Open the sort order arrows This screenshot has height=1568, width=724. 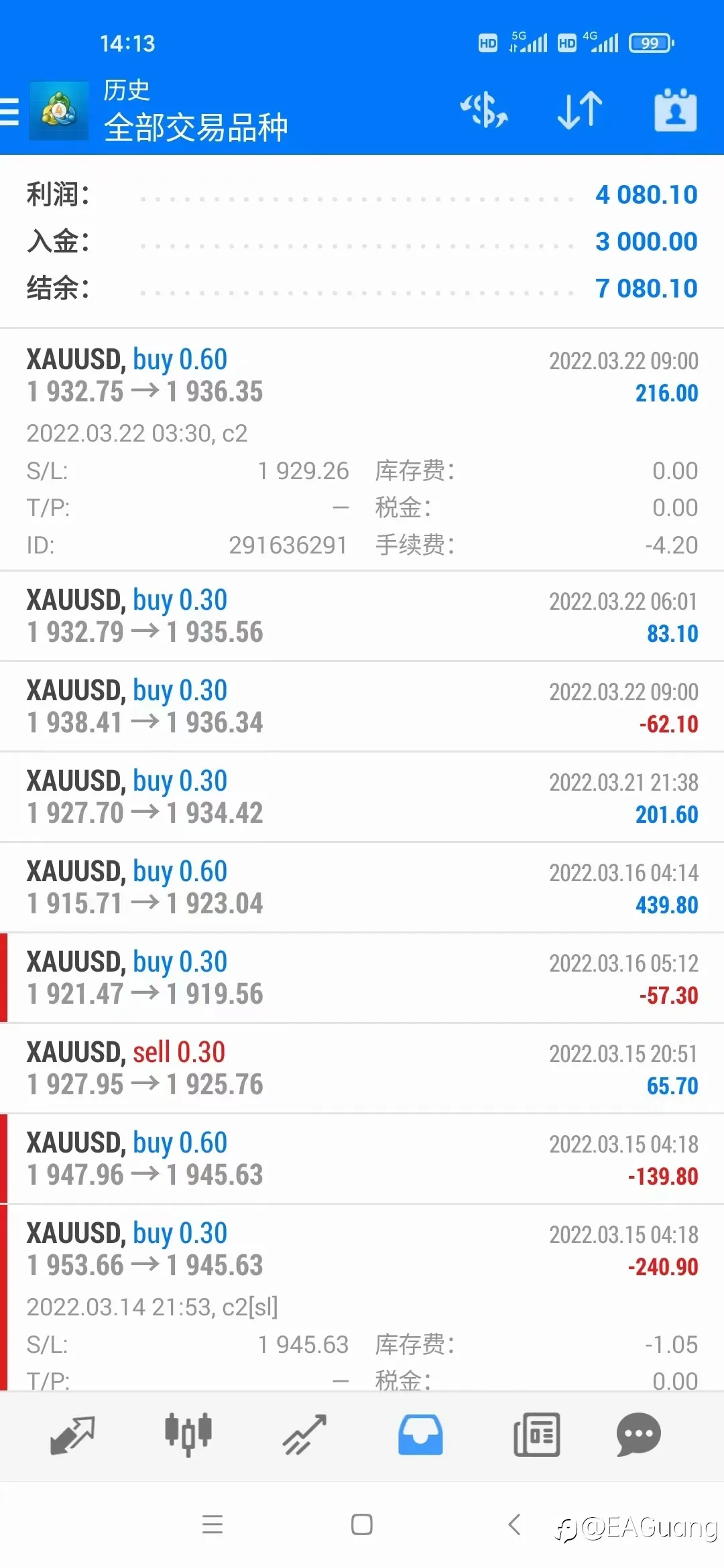tap(580, 110)
